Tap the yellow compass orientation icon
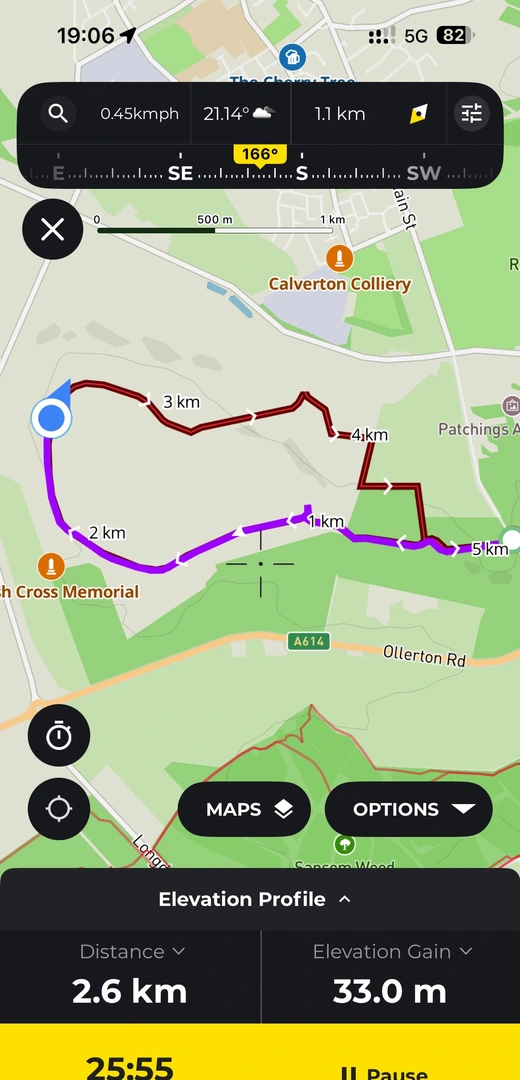 point(419,114)
